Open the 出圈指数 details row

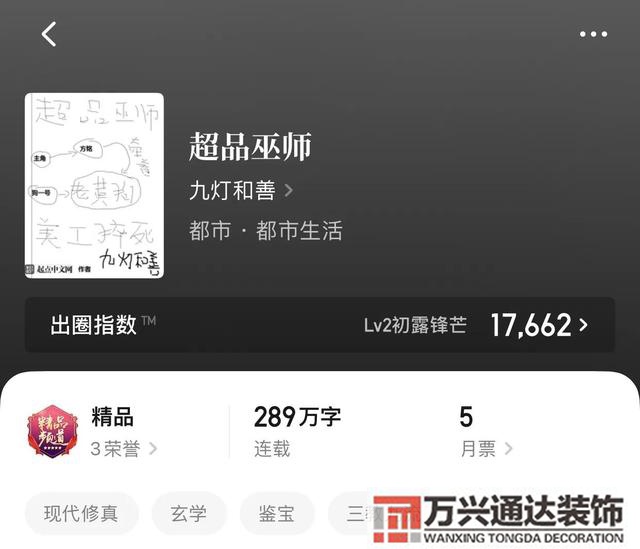[x=320, y=325]
